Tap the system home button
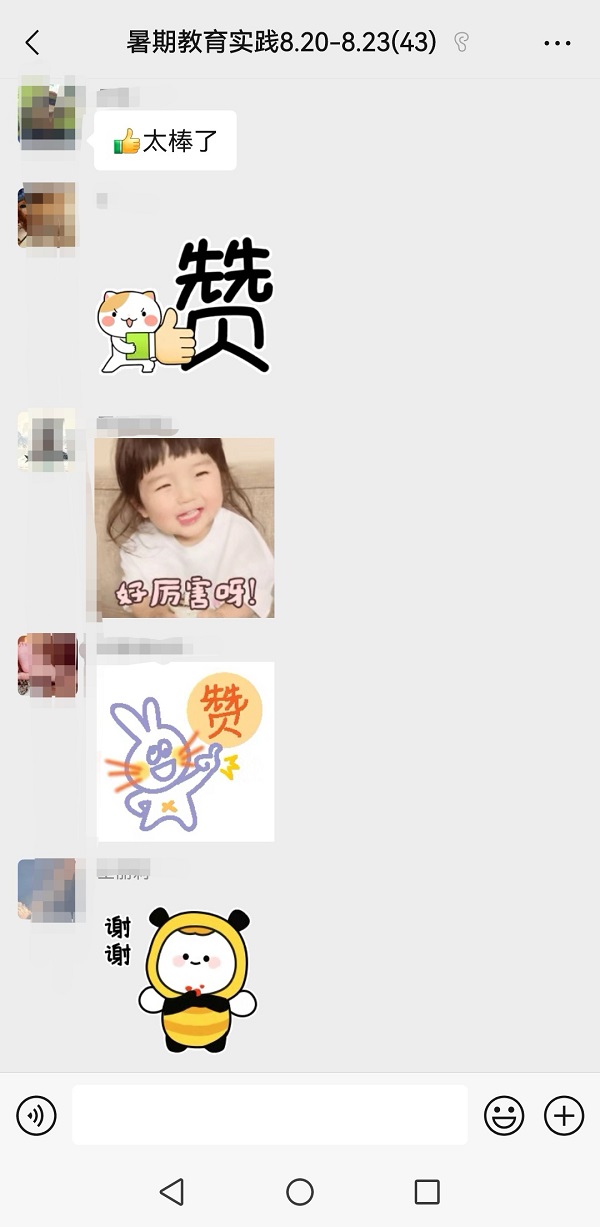Screen dimensions: 600x1227 (x=300, y=1191)
